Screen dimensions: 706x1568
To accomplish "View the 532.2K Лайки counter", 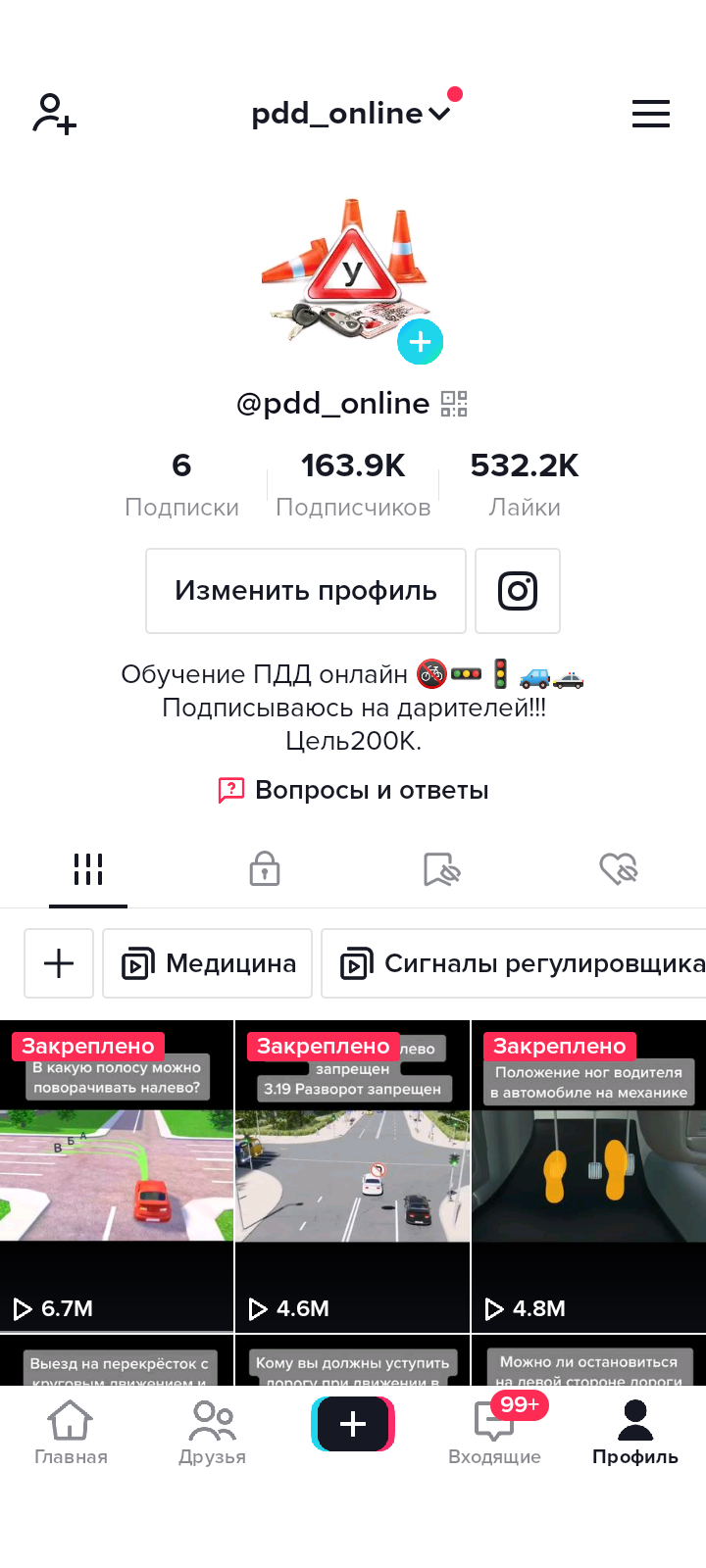I will pyautogui.click(x=525, y=480).
